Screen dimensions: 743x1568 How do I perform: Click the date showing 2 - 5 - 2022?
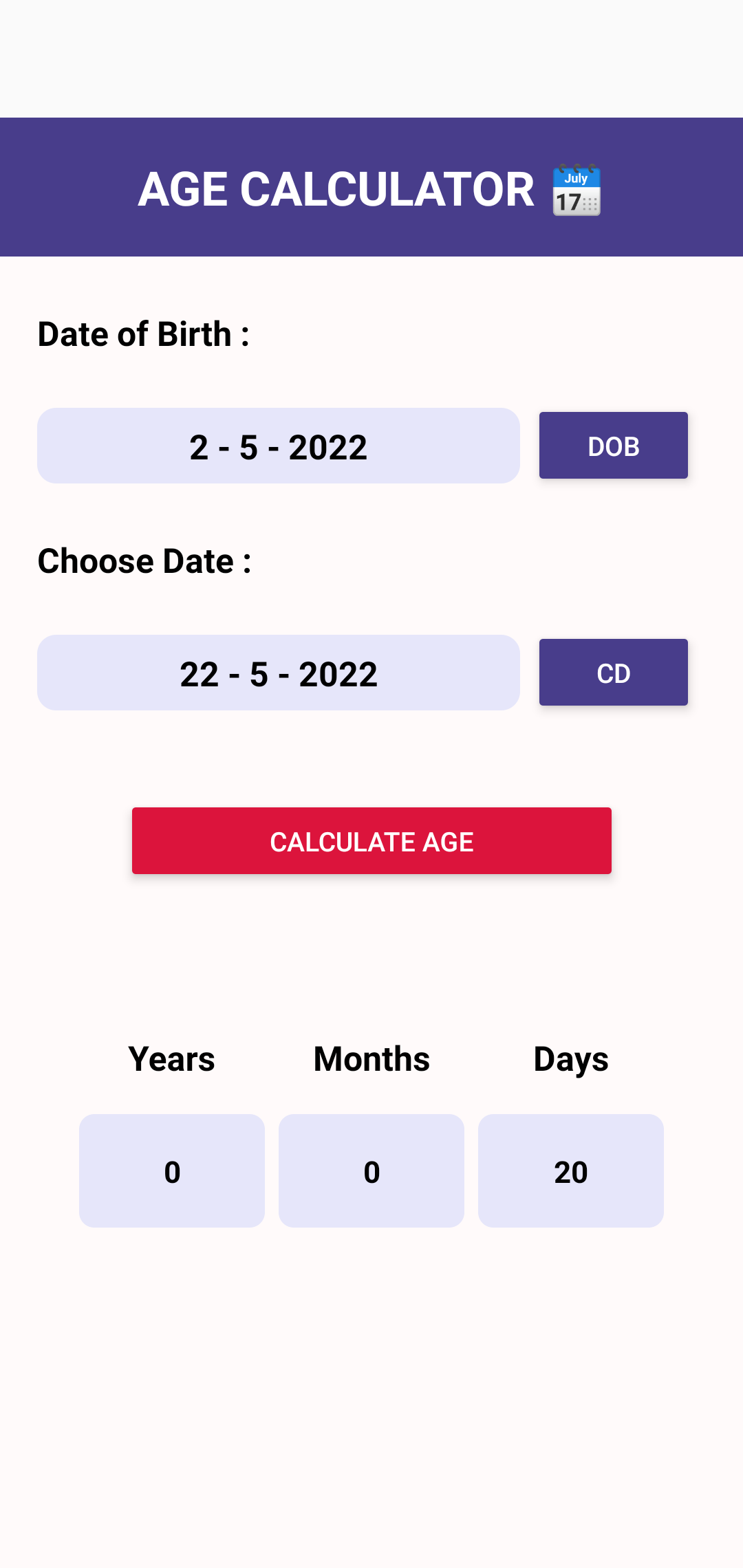(279, 447)
